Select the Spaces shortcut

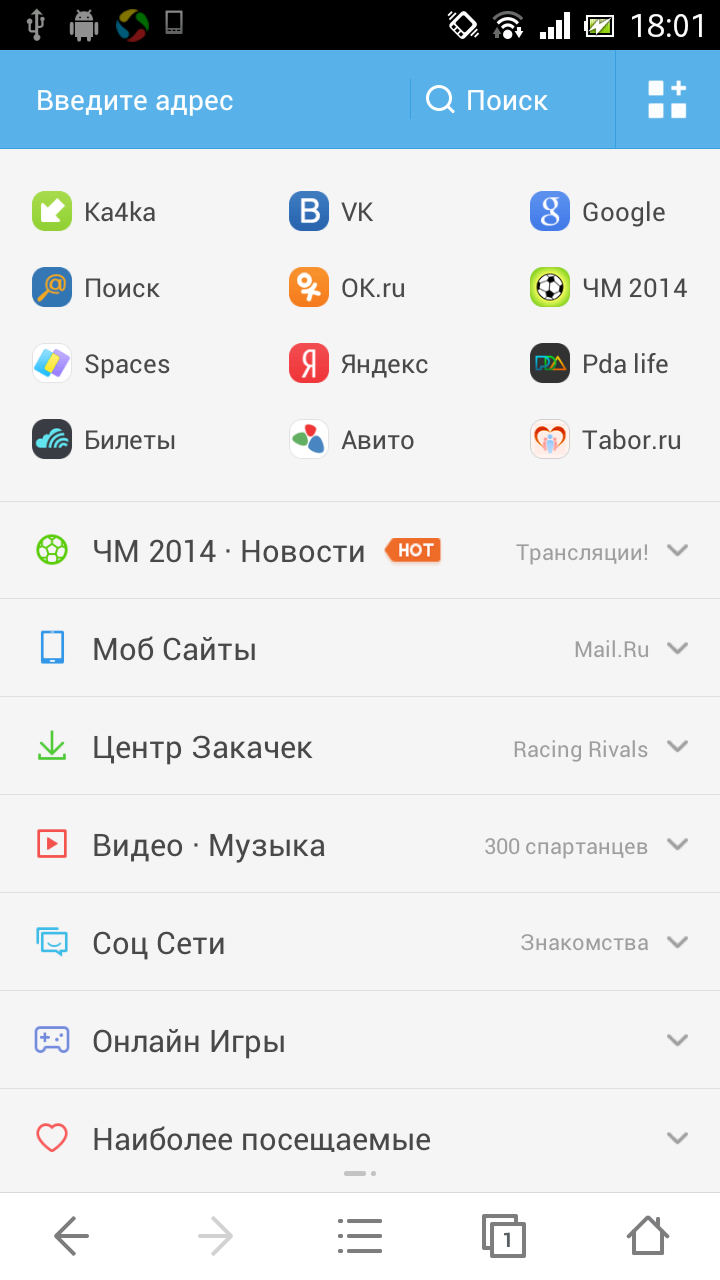point(102,364)
